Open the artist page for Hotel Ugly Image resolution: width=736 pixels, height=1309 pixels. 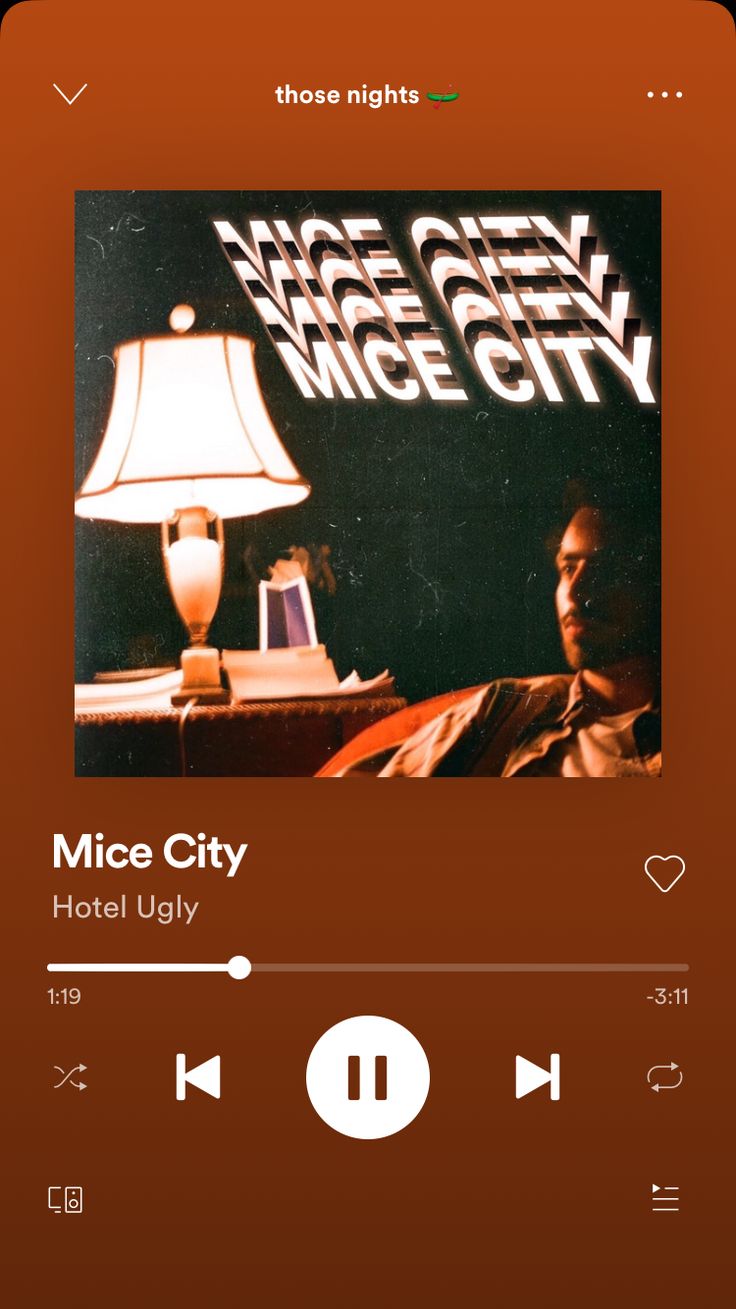pos(124,908)
